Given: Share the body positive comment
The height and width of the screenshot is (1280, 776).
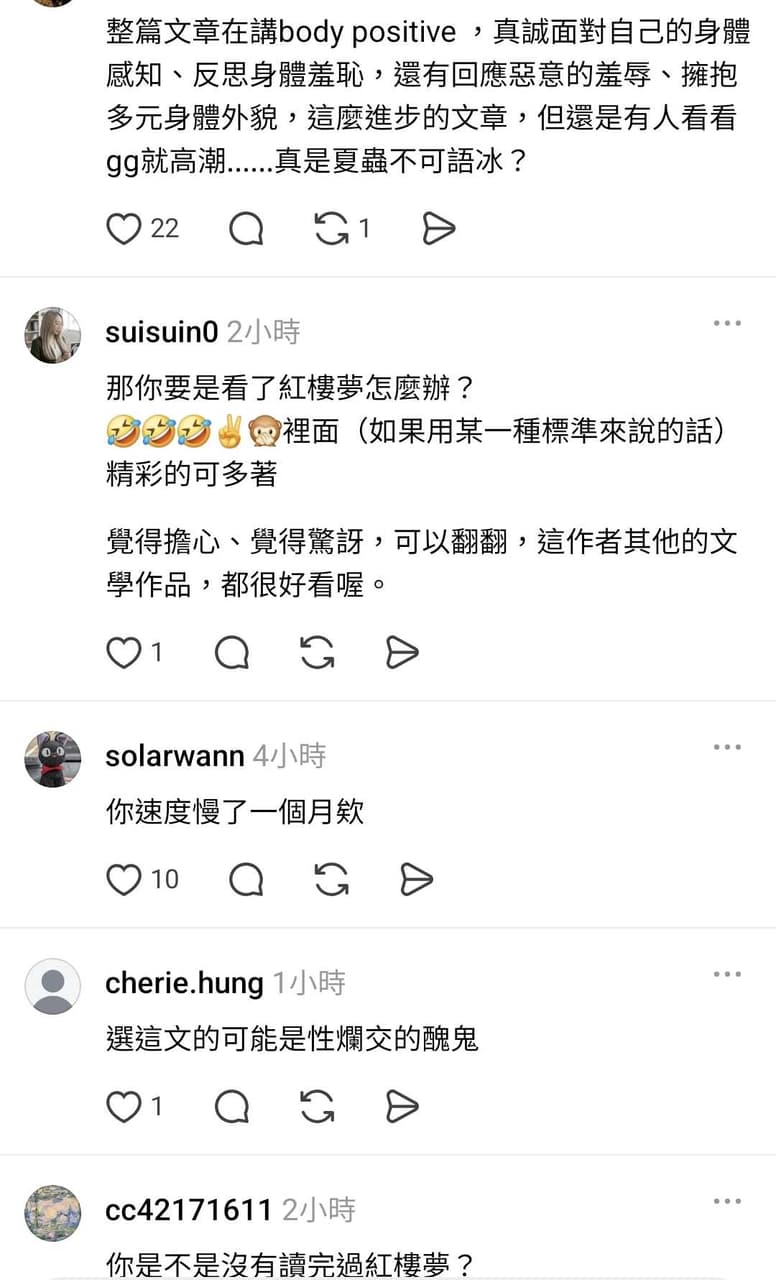Looking at the screenshot, I should (x=439, y=229).
